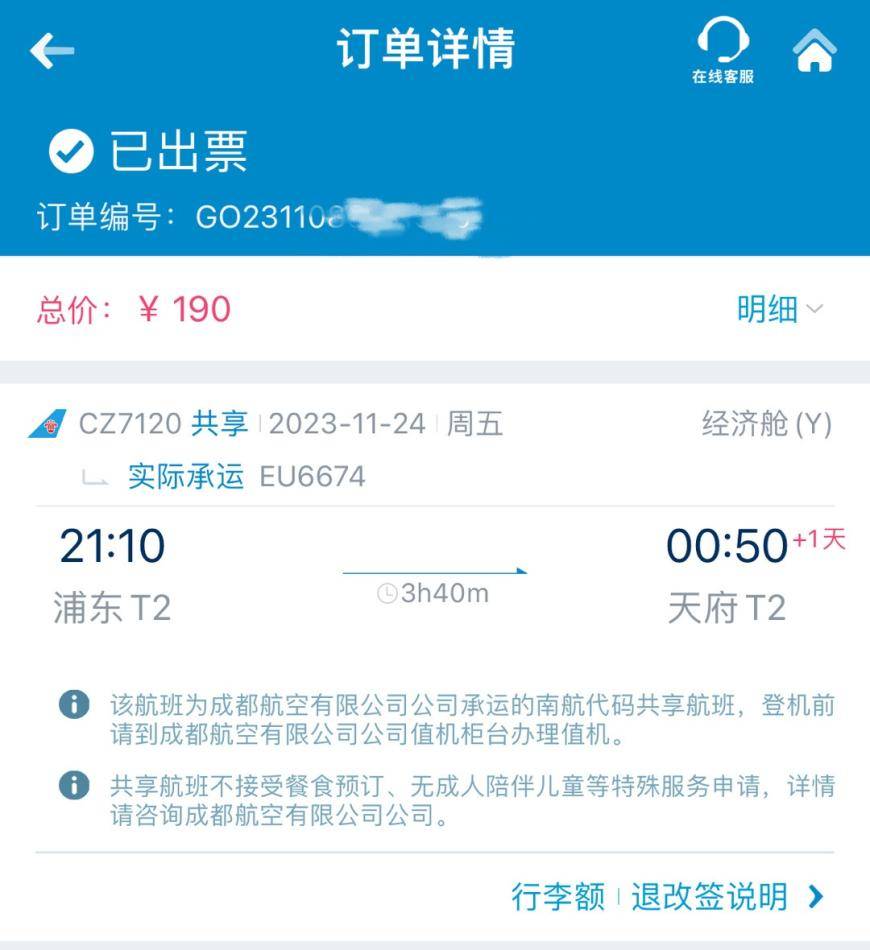Viewport: 870px width, 950px height.
Task: Expand the 明细 price breakdown
Action: click(780, 310)
